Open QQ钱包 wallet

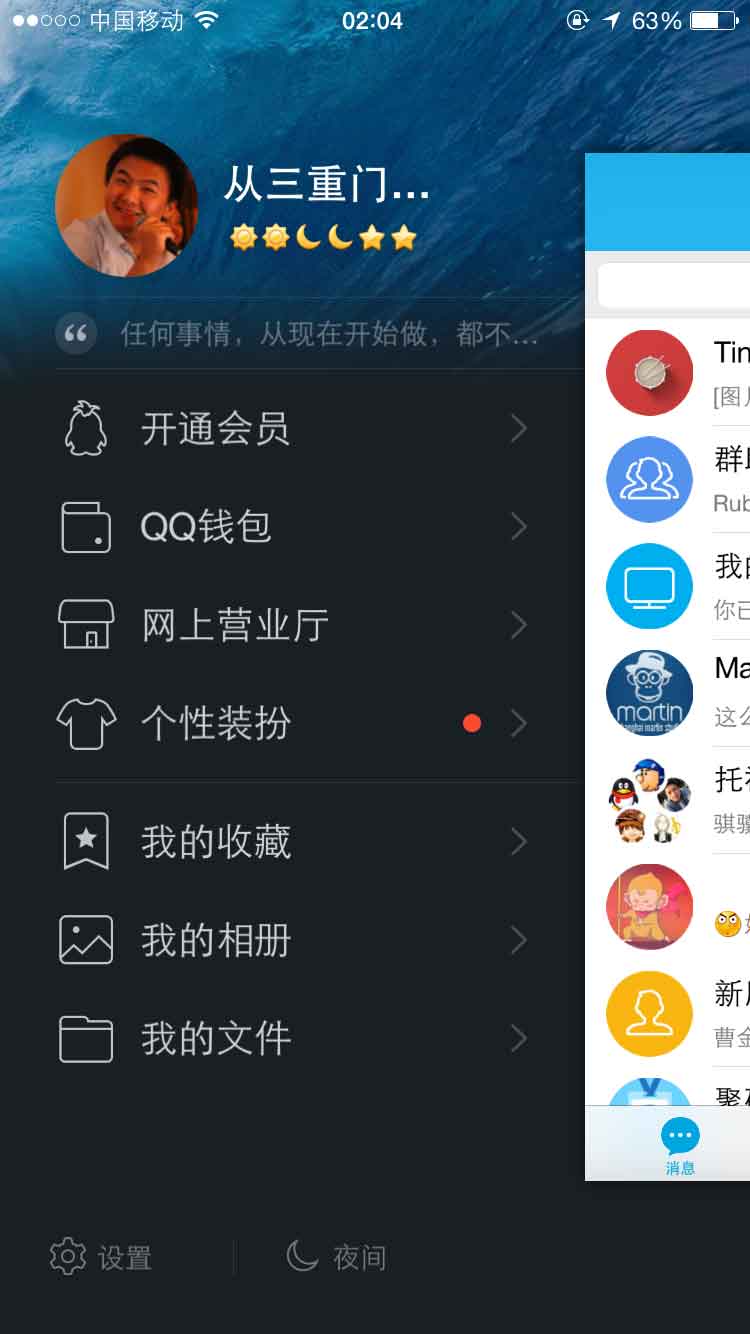(292, 527)
